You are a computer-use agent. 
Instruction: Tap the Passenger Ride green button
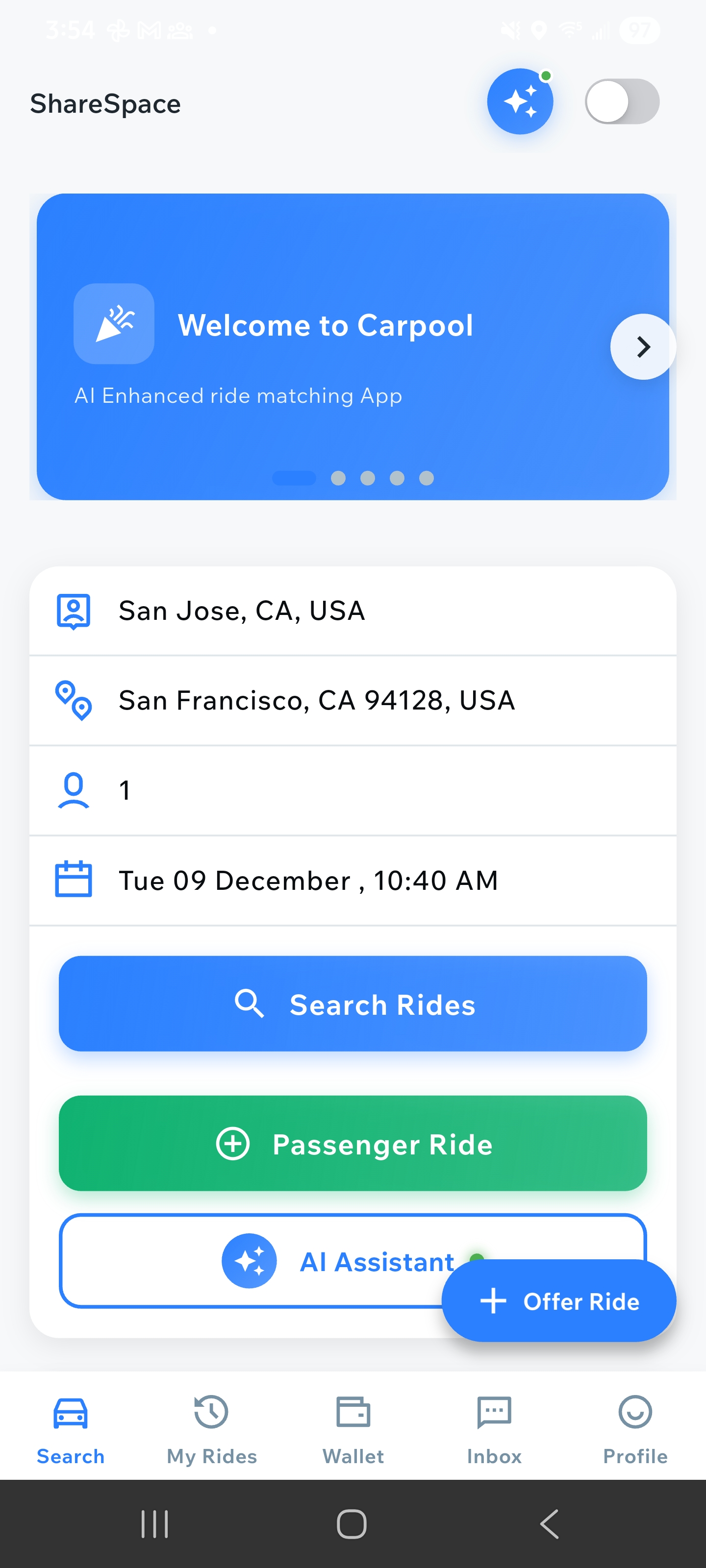click(x=353, y=1144)
